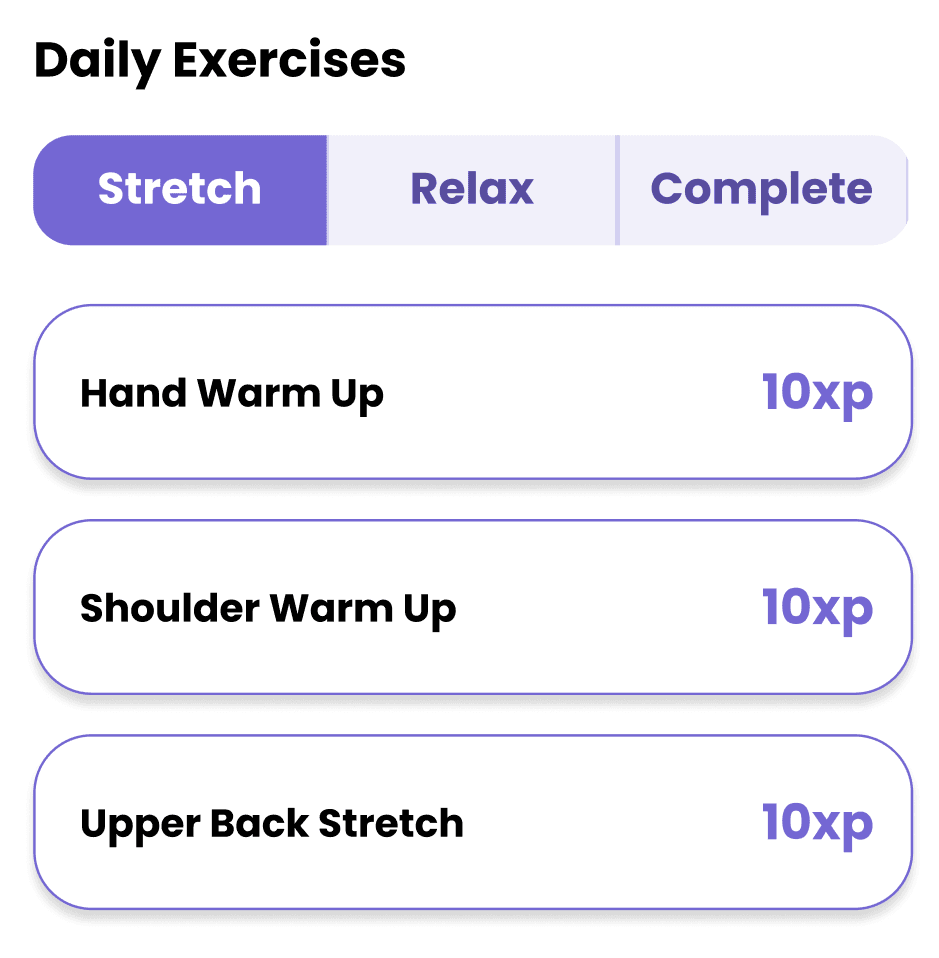Screen dimensions: 939x958
Task: Click the divider between Relax and Complete
Action: click(x=618, y=189)
